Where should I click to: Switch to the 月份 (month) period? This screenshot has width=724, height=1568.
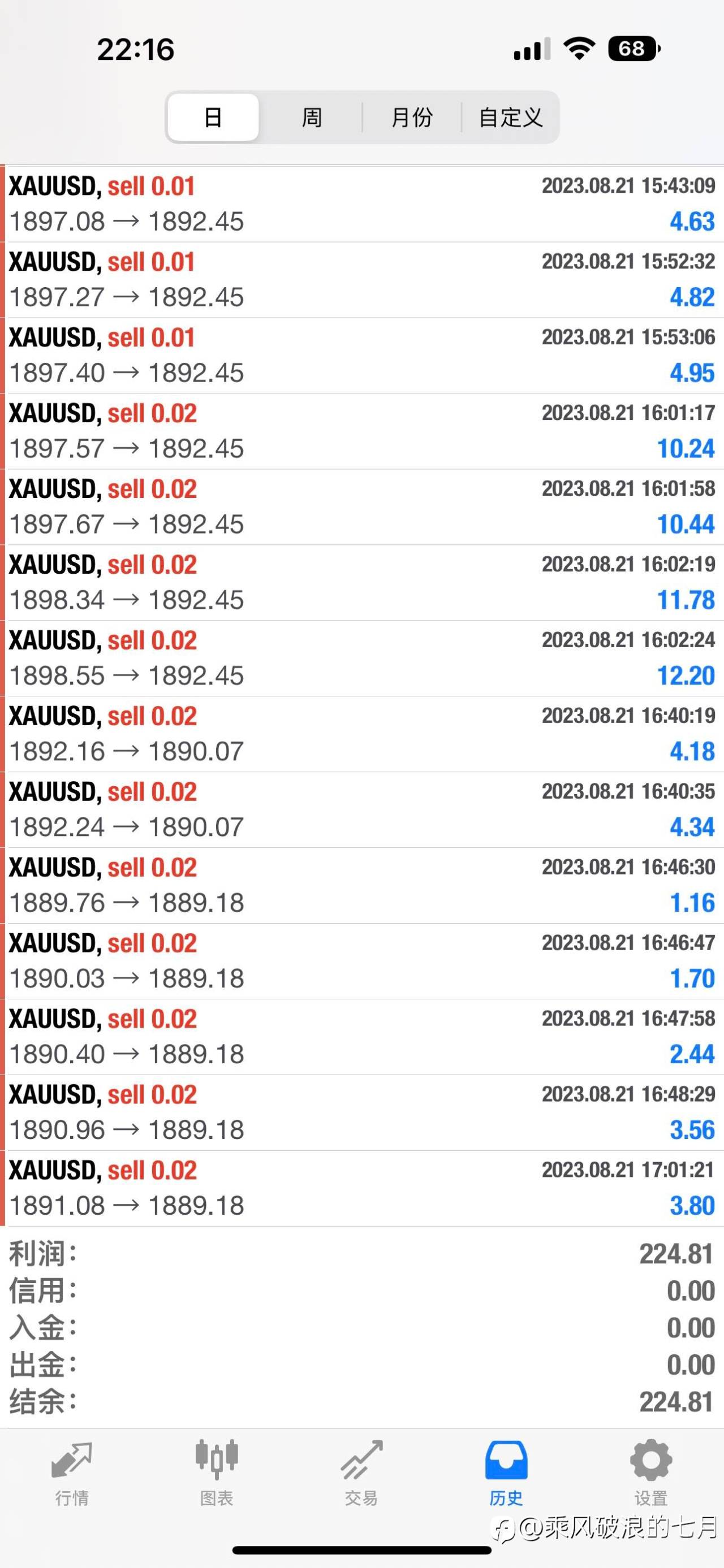point(412,117)
